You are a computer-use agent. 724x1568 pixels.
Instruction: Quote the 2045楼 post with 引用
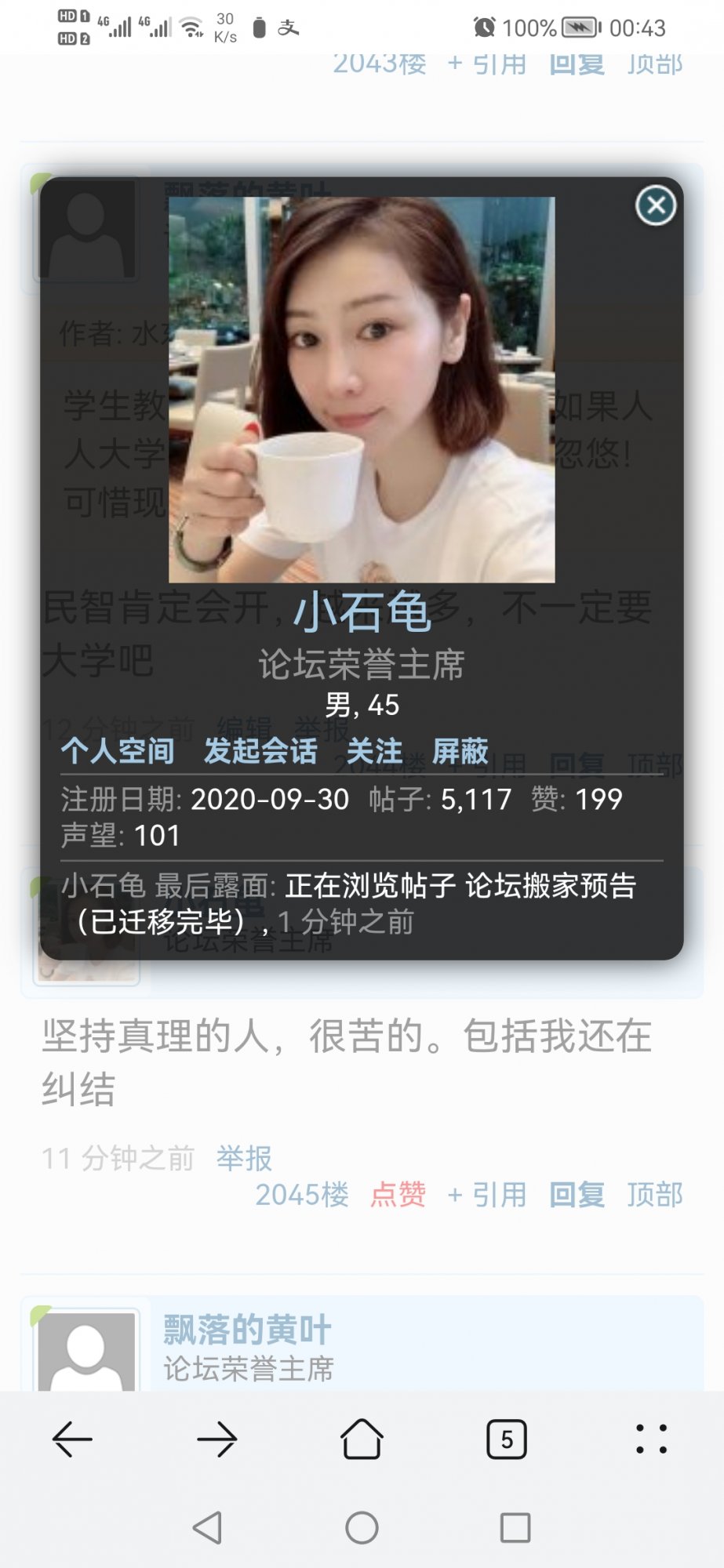(x=487, y=1195)
